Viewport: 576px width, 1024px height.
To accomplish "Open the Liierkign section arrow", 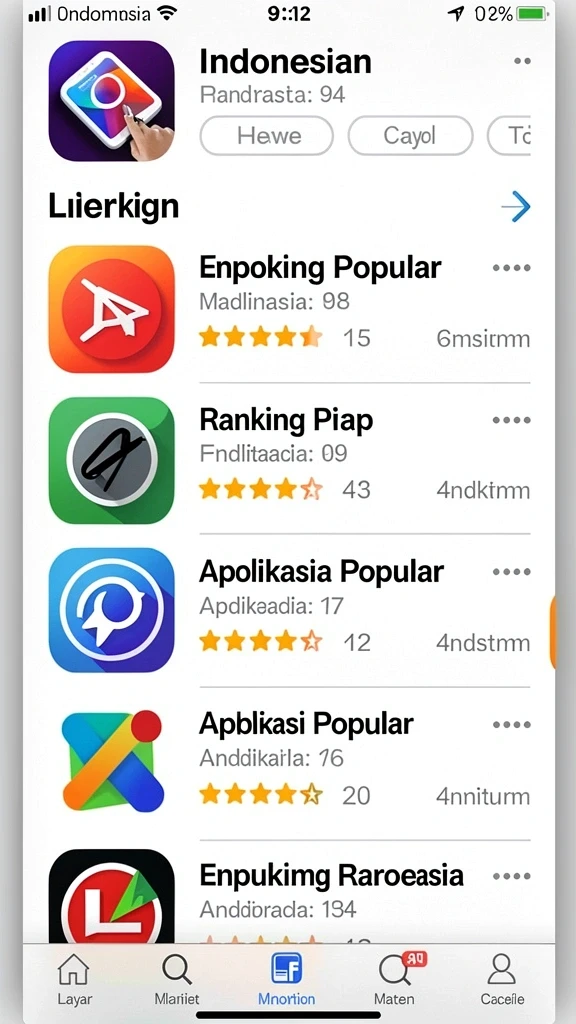I will pos(516,207).
